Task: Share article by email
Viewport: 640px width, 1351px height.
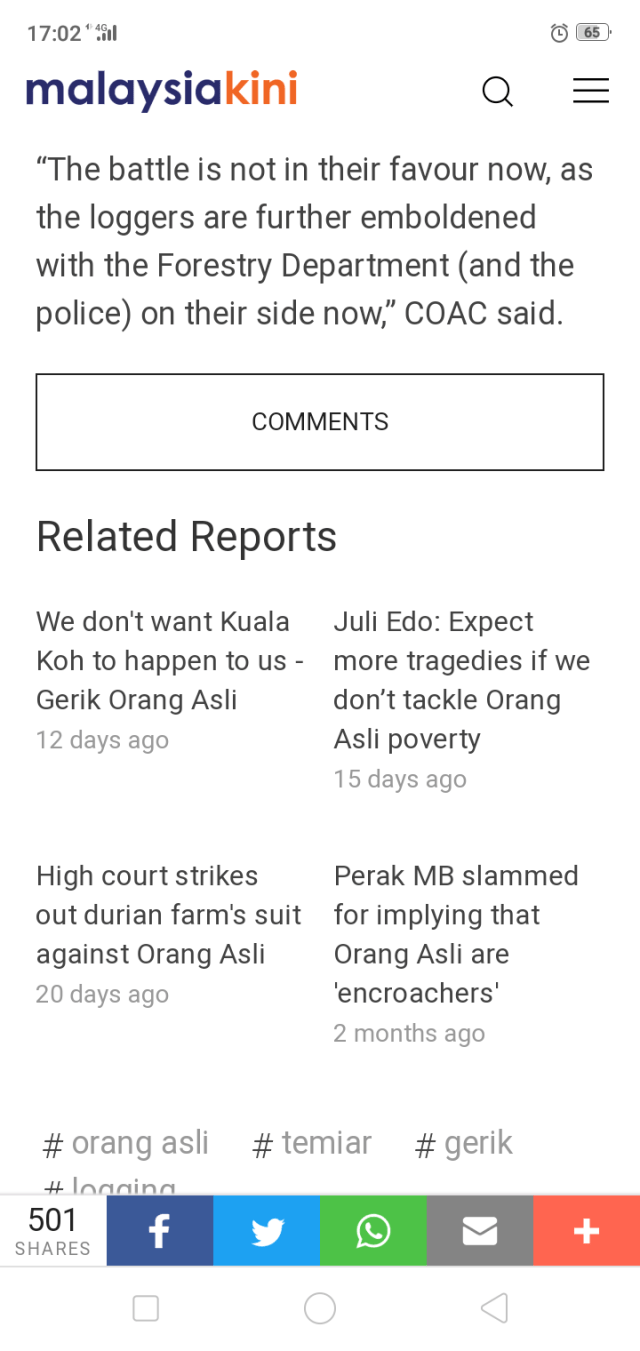Action: pyautogui.click(x=480, y=1231)
